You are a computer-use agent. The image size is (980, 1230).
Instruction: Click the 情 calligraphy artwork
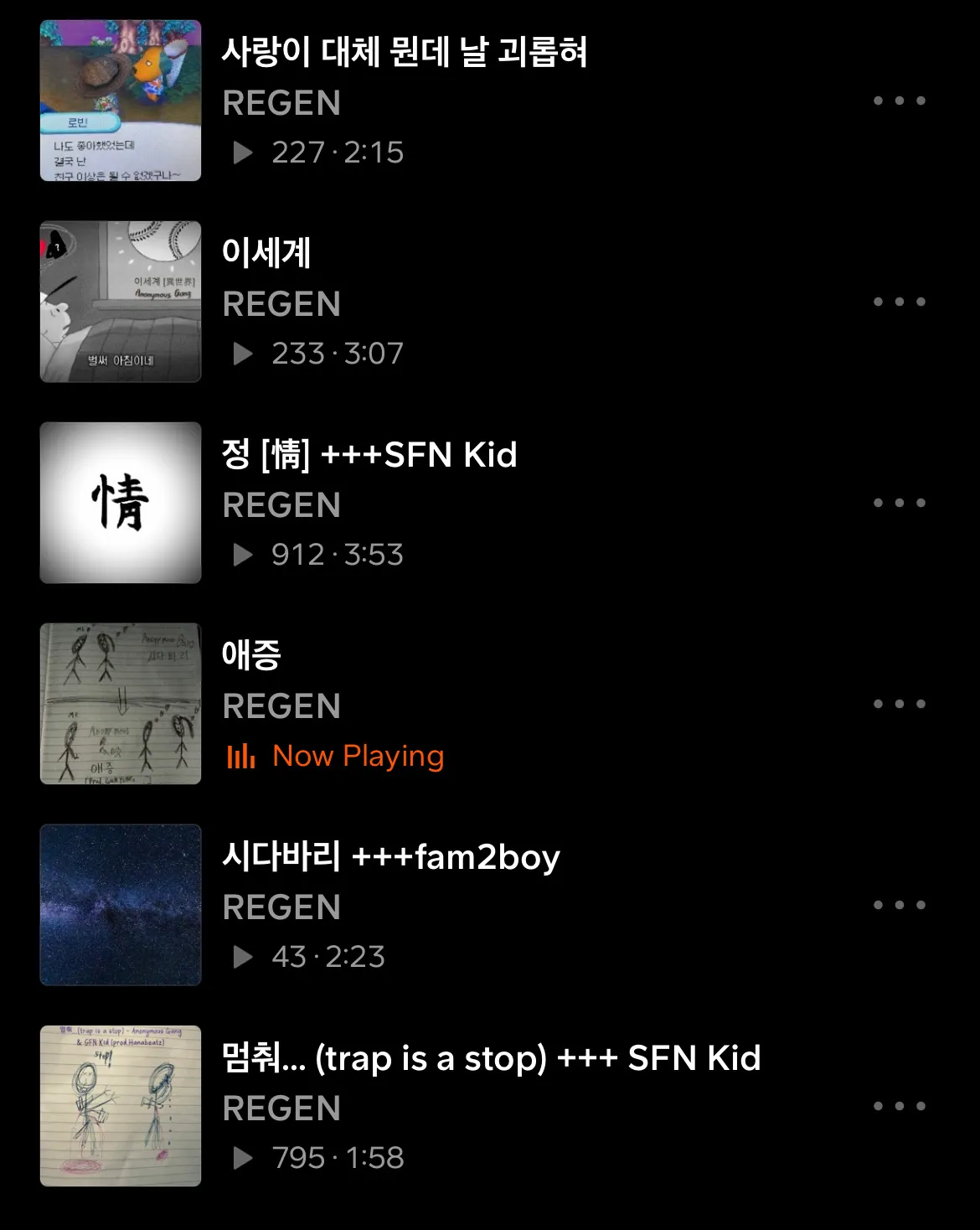coord(120,502)
